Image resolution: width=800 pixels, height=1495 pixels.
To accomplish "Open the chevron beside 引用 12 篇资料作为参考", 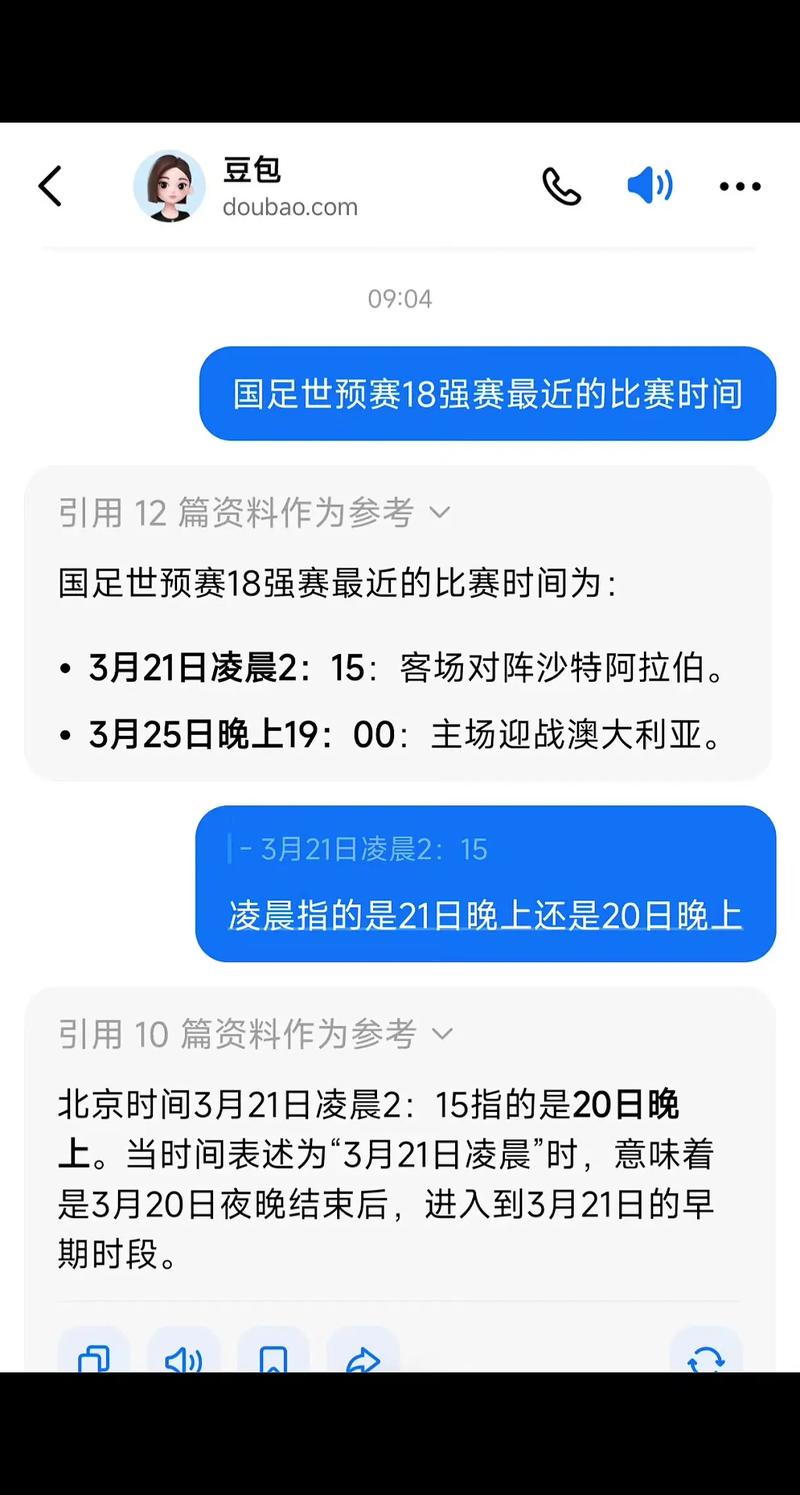I will [439, 511].
